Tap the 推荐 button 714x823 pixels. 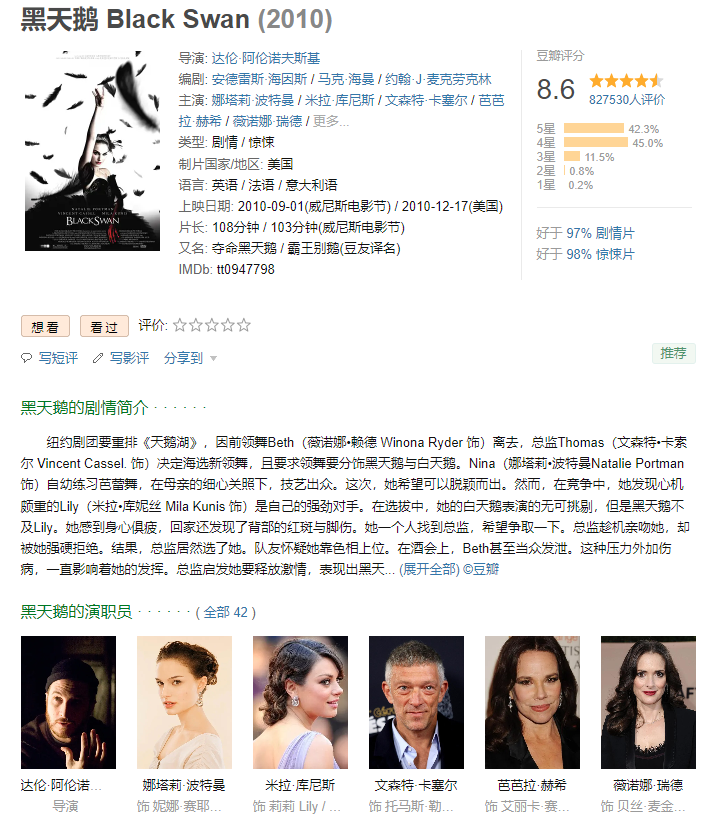tap(673, 353)
